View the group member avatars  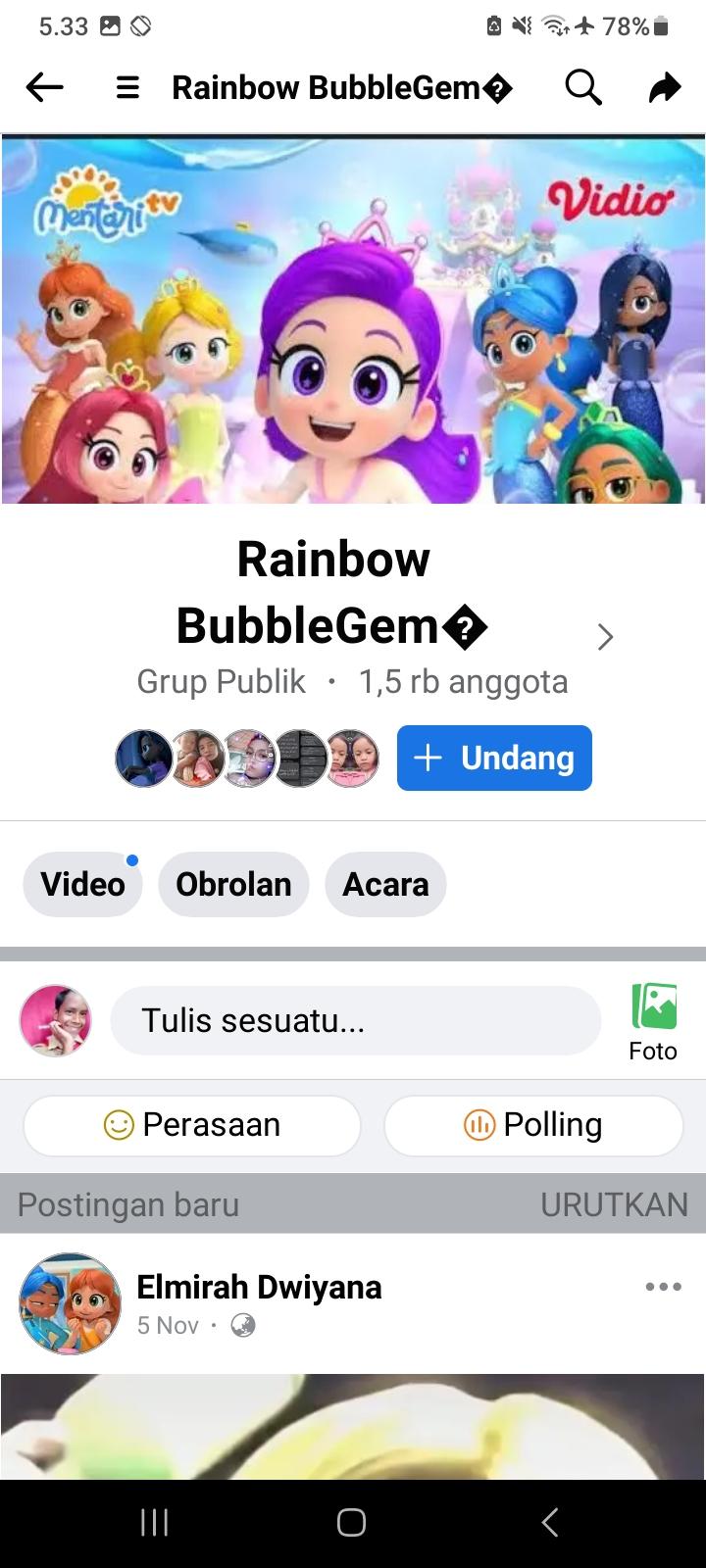tap(247, 759)
